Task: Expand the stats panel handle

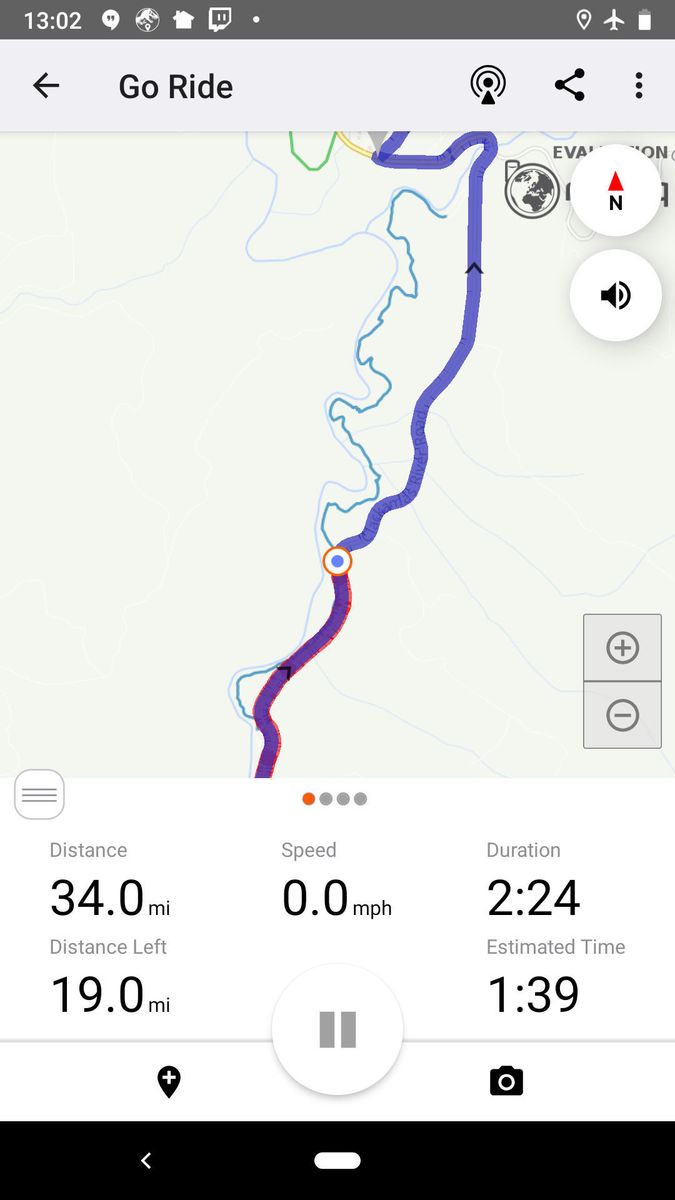Action: 39,795
